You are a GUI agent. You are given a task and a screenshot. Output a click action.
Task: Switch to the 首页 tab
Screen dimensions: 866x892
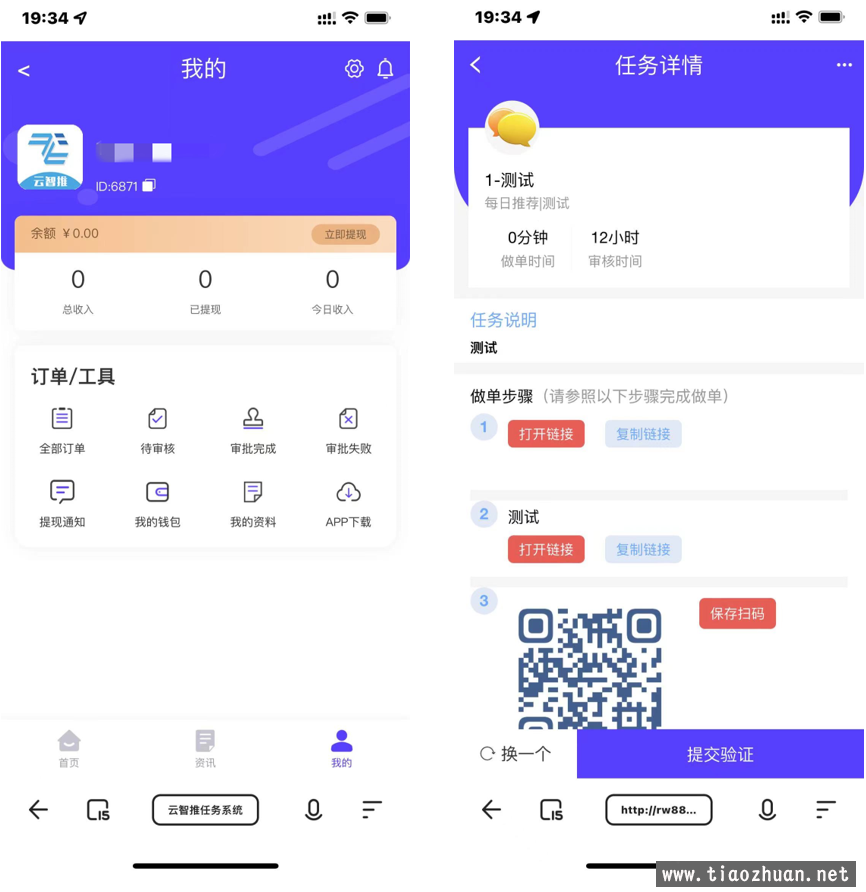point(68,748)
